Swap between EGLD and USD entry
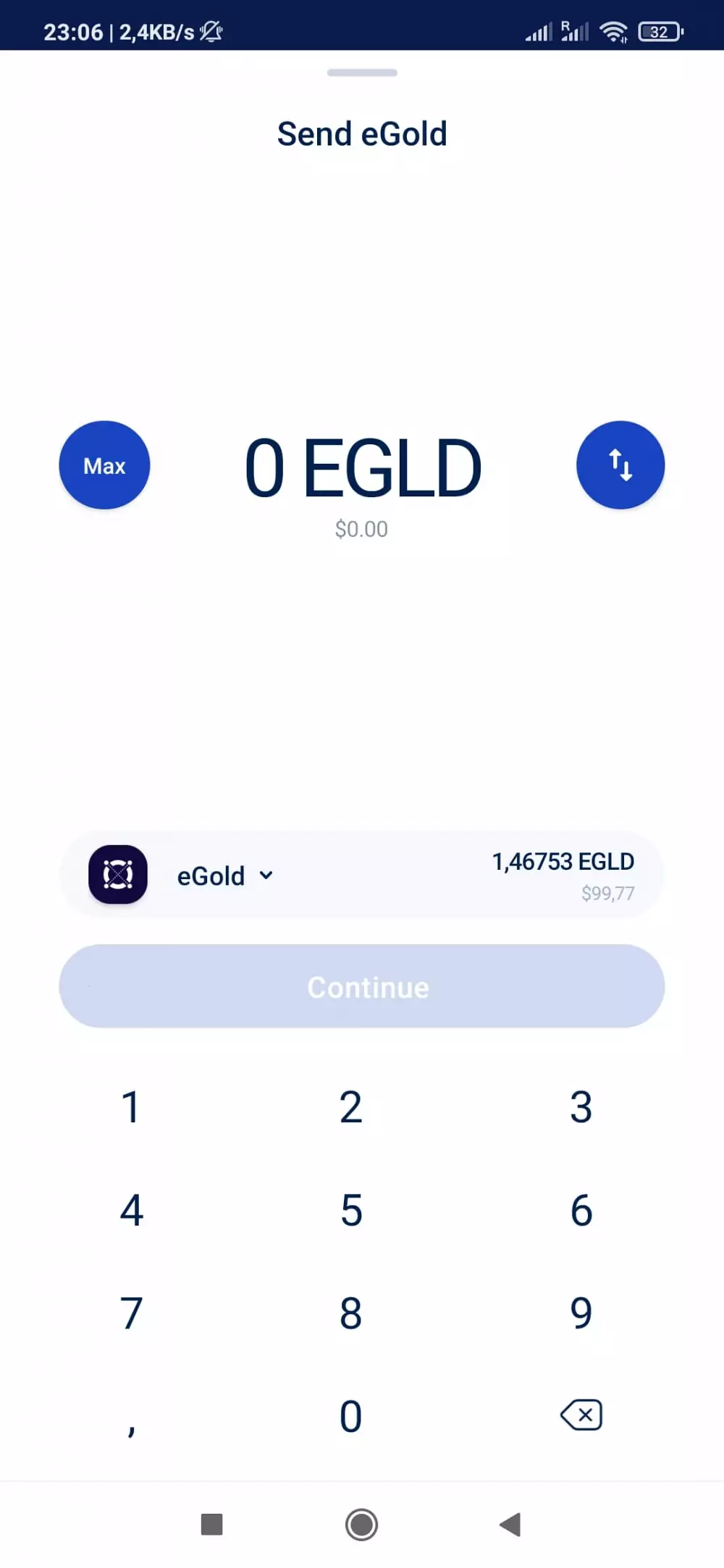Viewport: 724px width, 1568px height. point(620,465)
